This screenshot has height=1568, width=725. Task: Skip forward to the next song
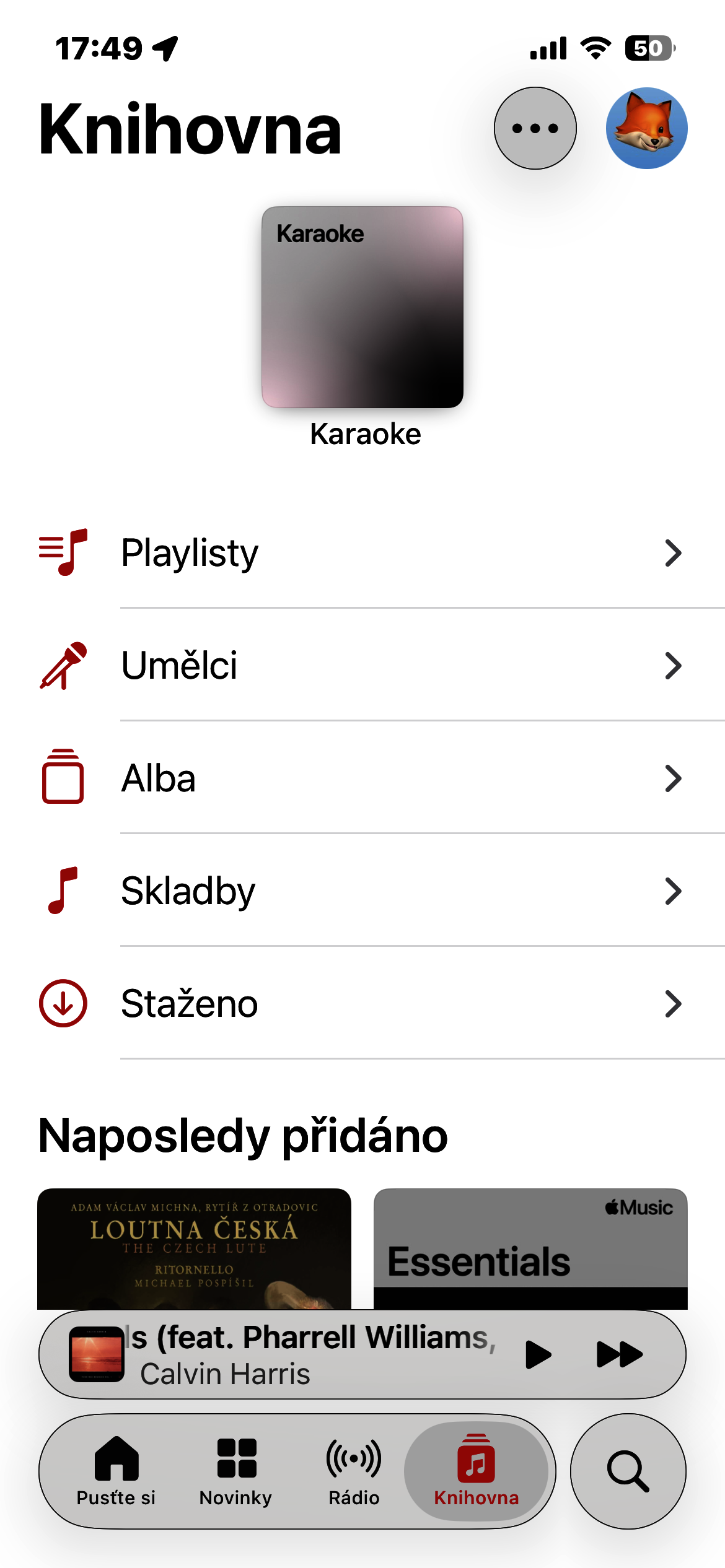tap(619, 1354)
